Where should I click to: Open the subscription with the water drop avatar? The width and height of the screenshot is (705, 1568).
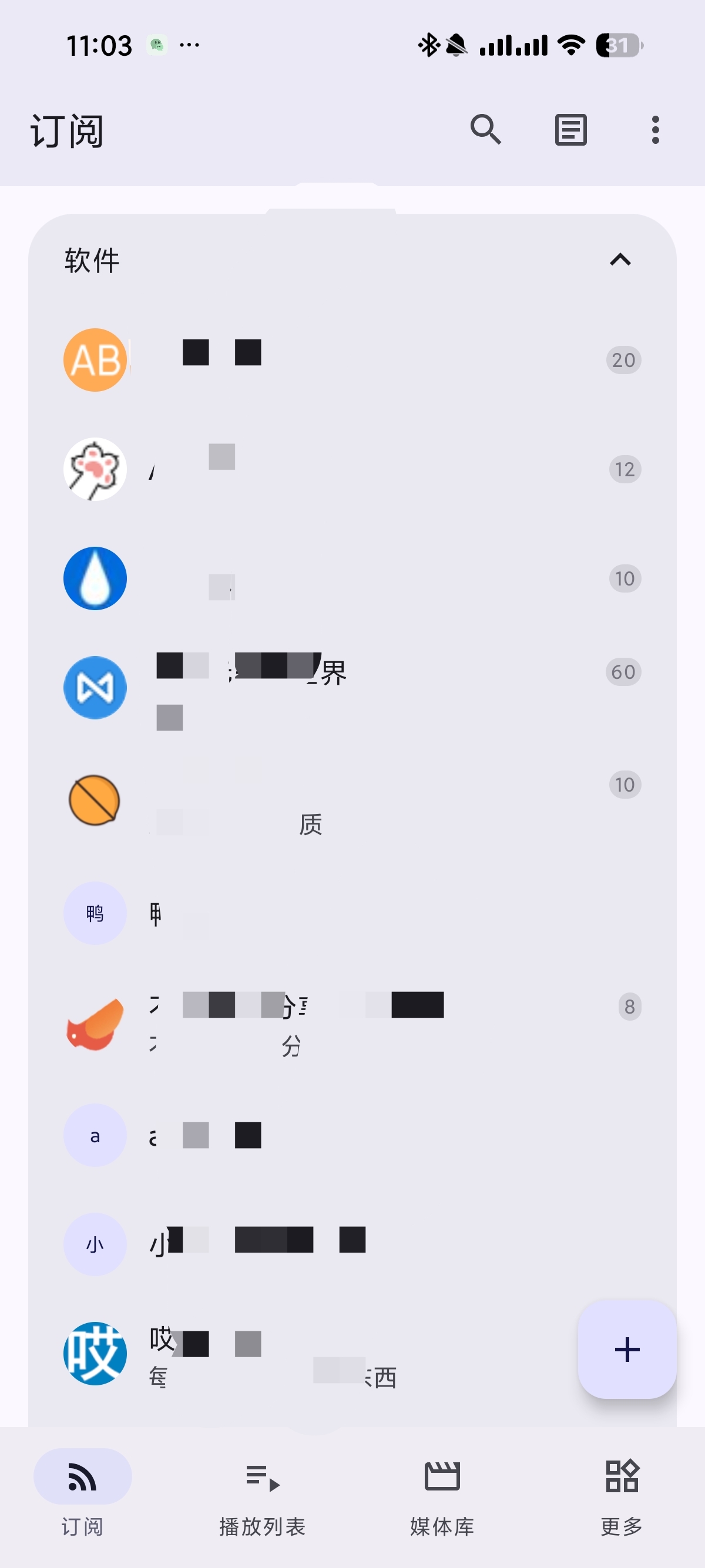click(x=304, y=578)
